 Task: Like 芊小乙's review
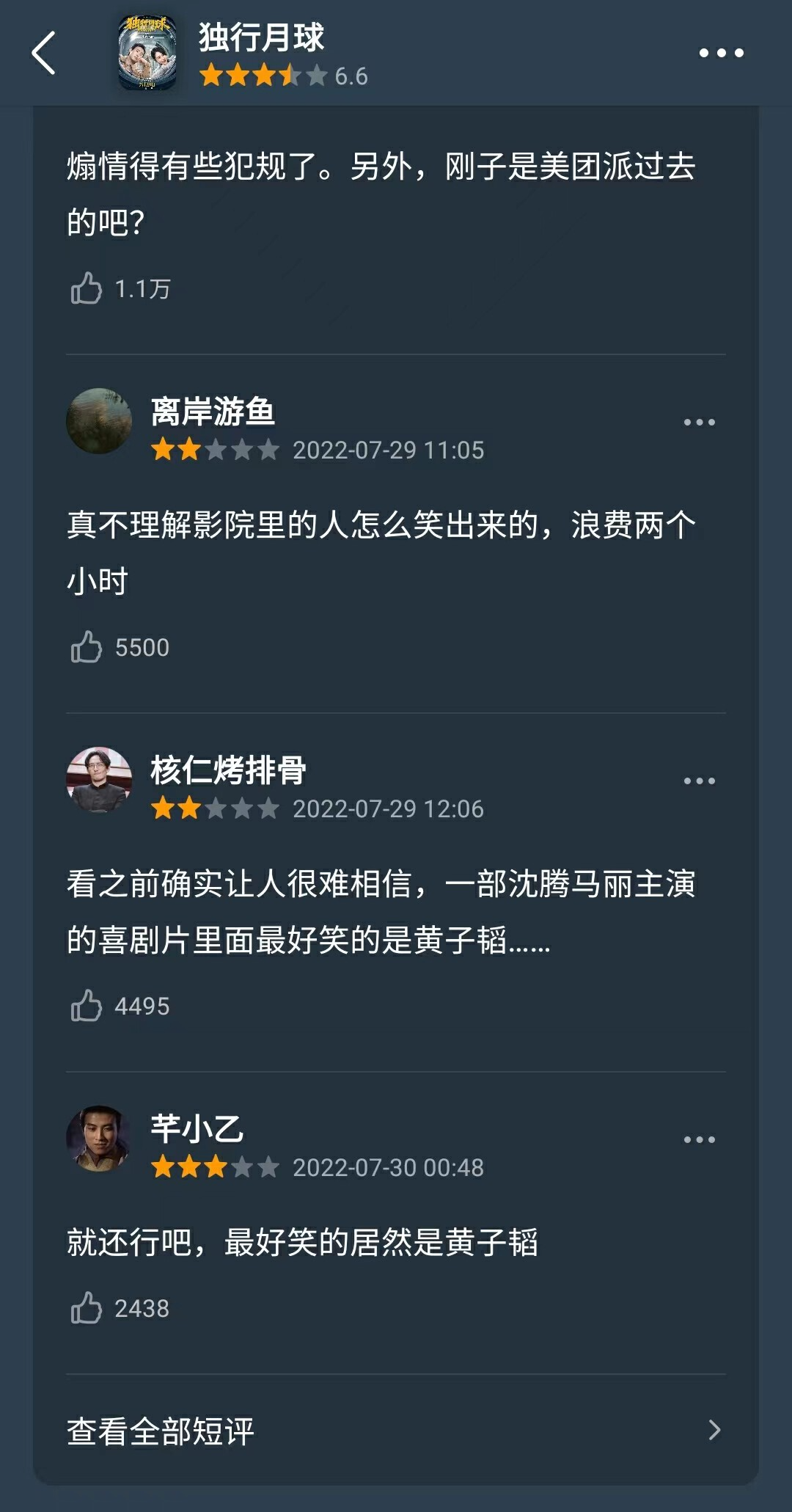pyautogui.click(x=87, y=1308)
